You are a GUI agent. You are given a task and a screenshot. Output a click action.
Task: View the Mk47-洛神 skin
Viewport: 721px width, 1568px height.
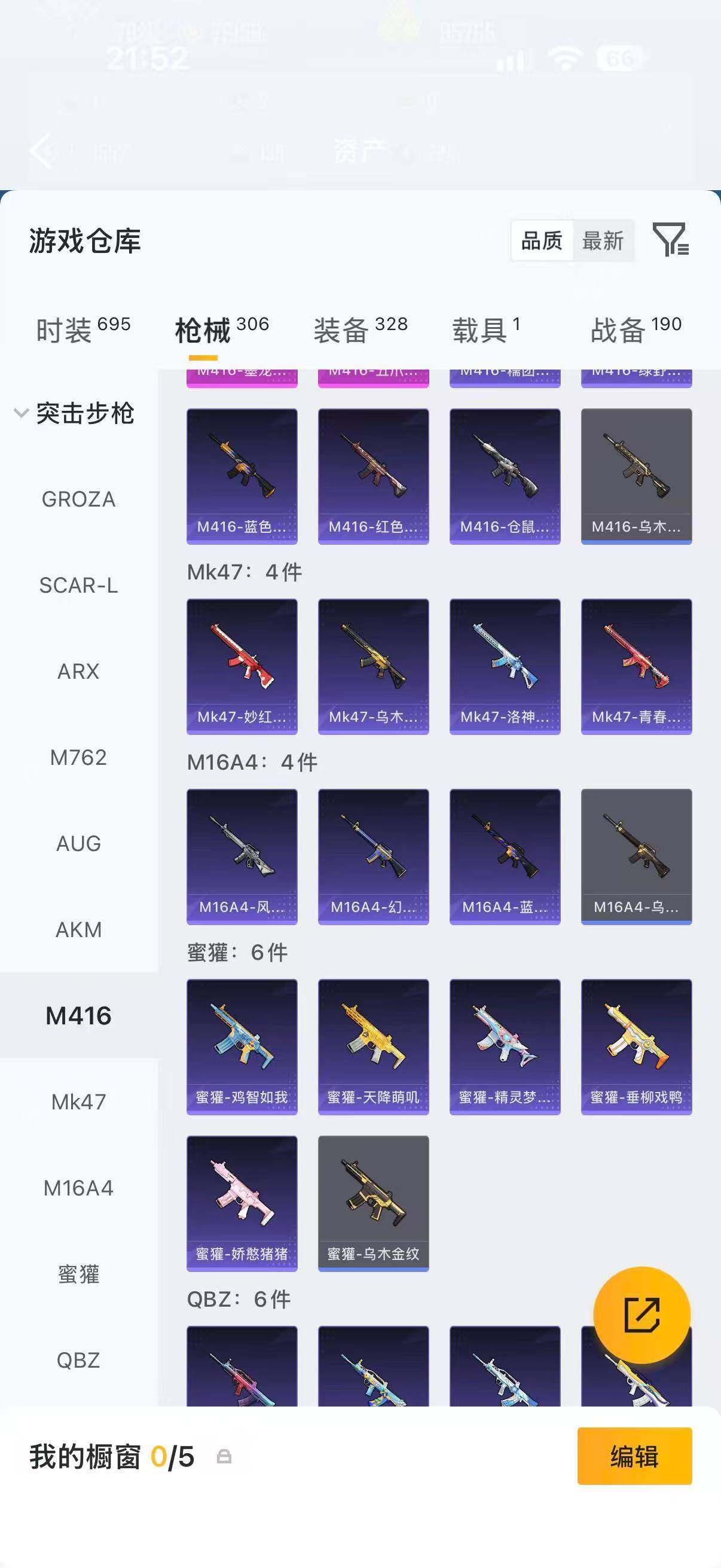(505, 667)
